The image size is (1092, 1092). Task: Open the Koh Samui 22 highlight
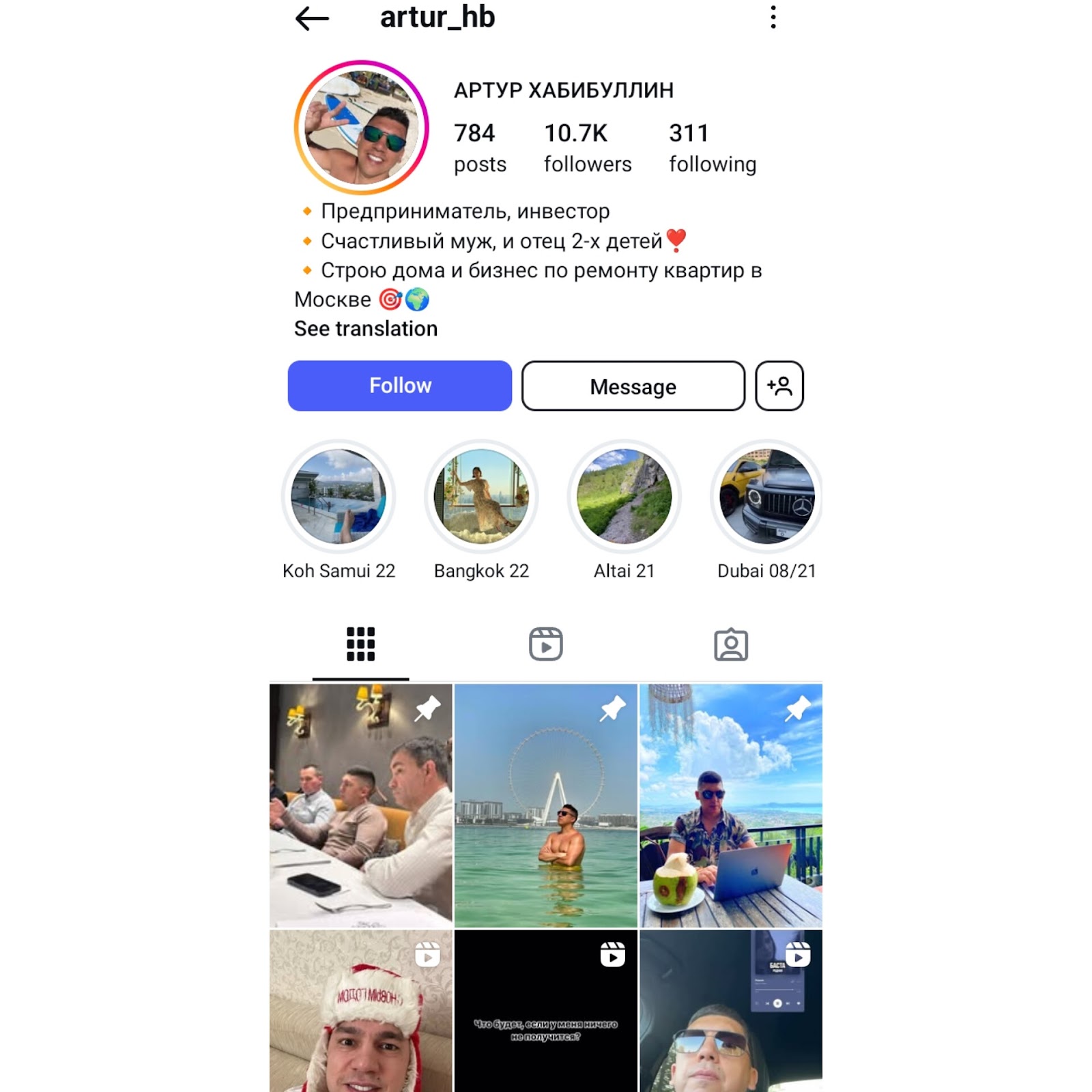point(339,496)
